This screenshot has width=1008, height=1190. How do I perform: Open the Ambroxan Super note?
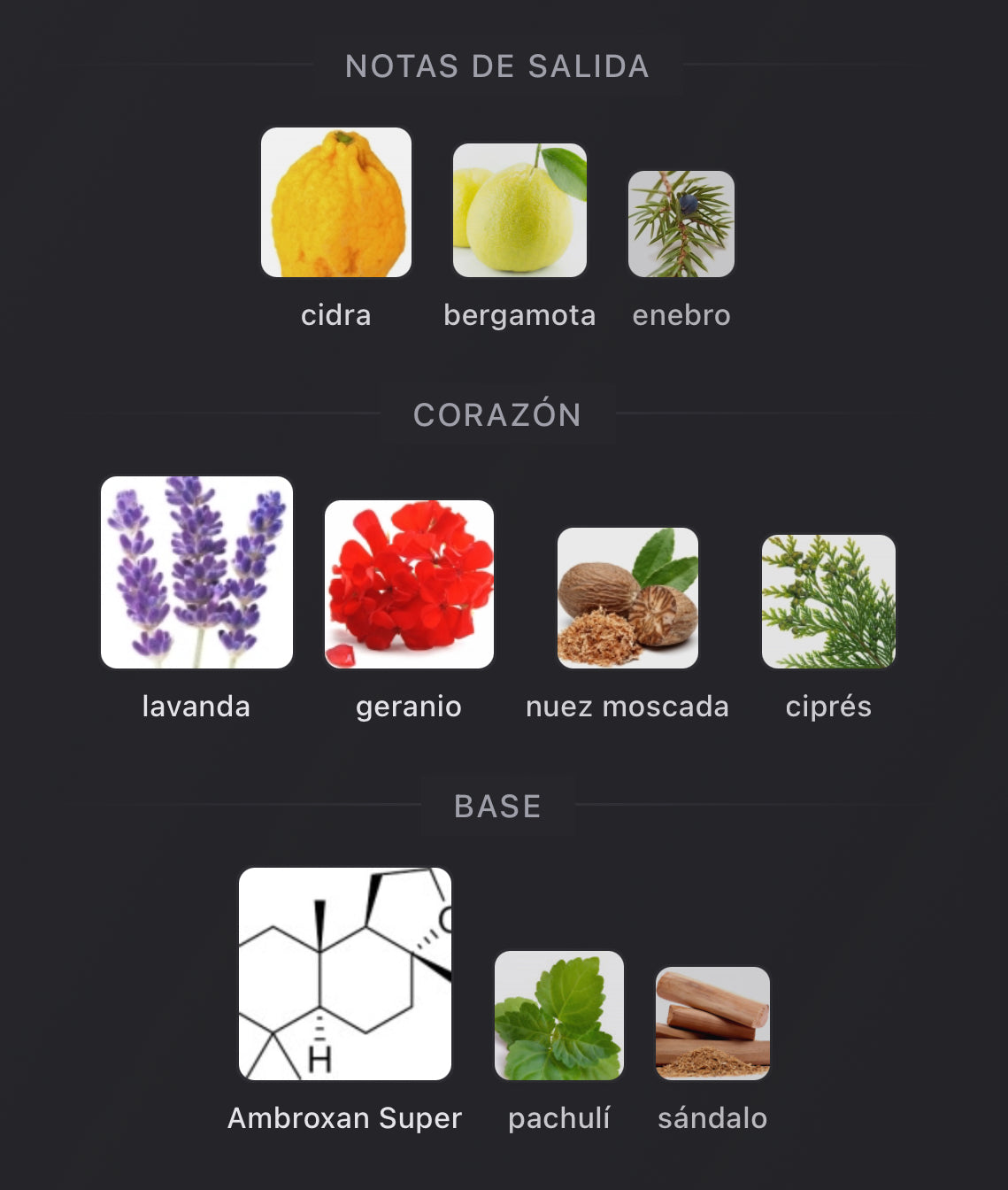click(x=345, y=974)
